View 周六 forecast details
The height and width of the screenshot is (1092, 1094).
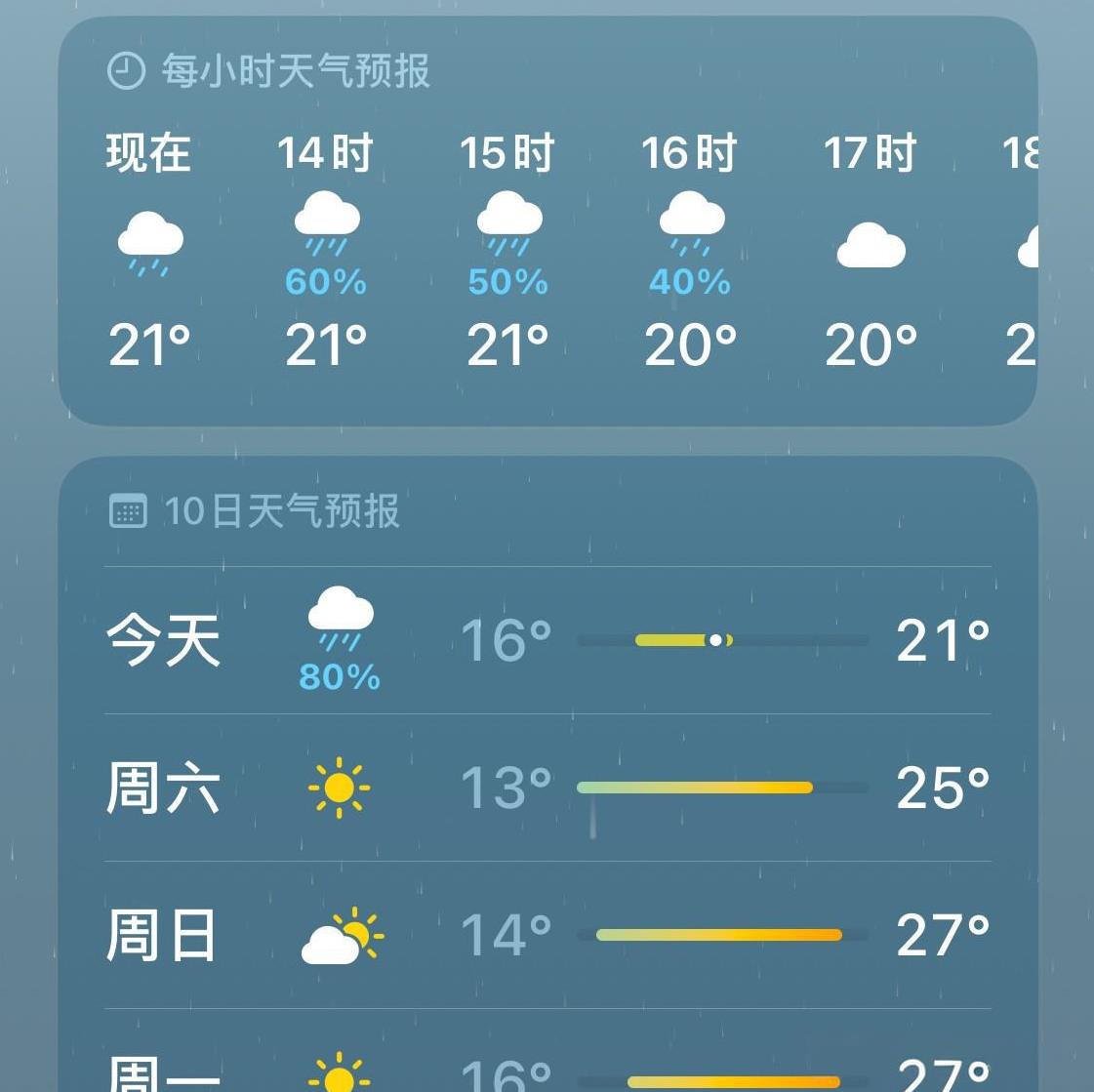coord(547,788)
